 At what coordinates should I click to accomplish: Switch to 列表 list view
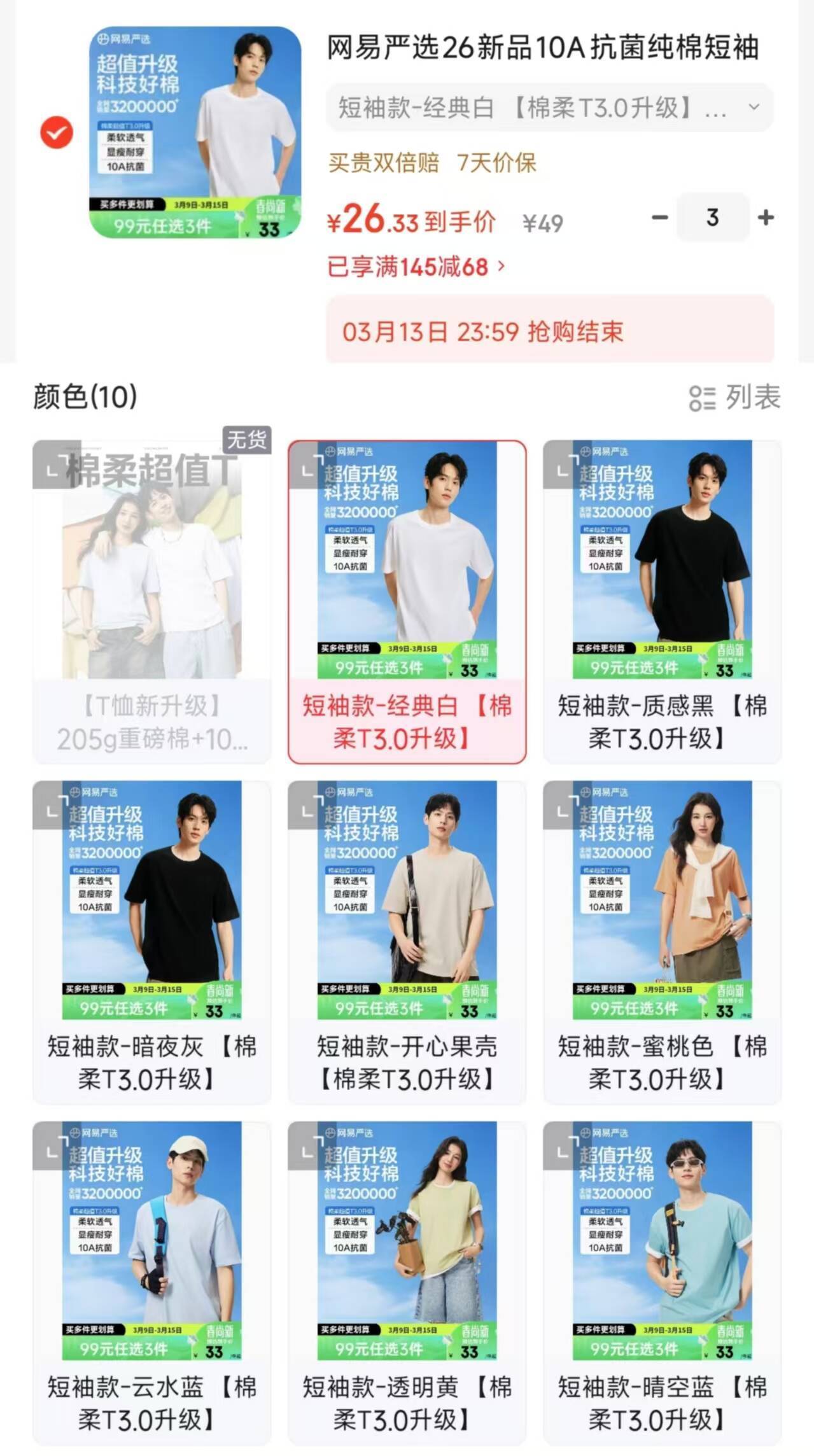(735, 398)
